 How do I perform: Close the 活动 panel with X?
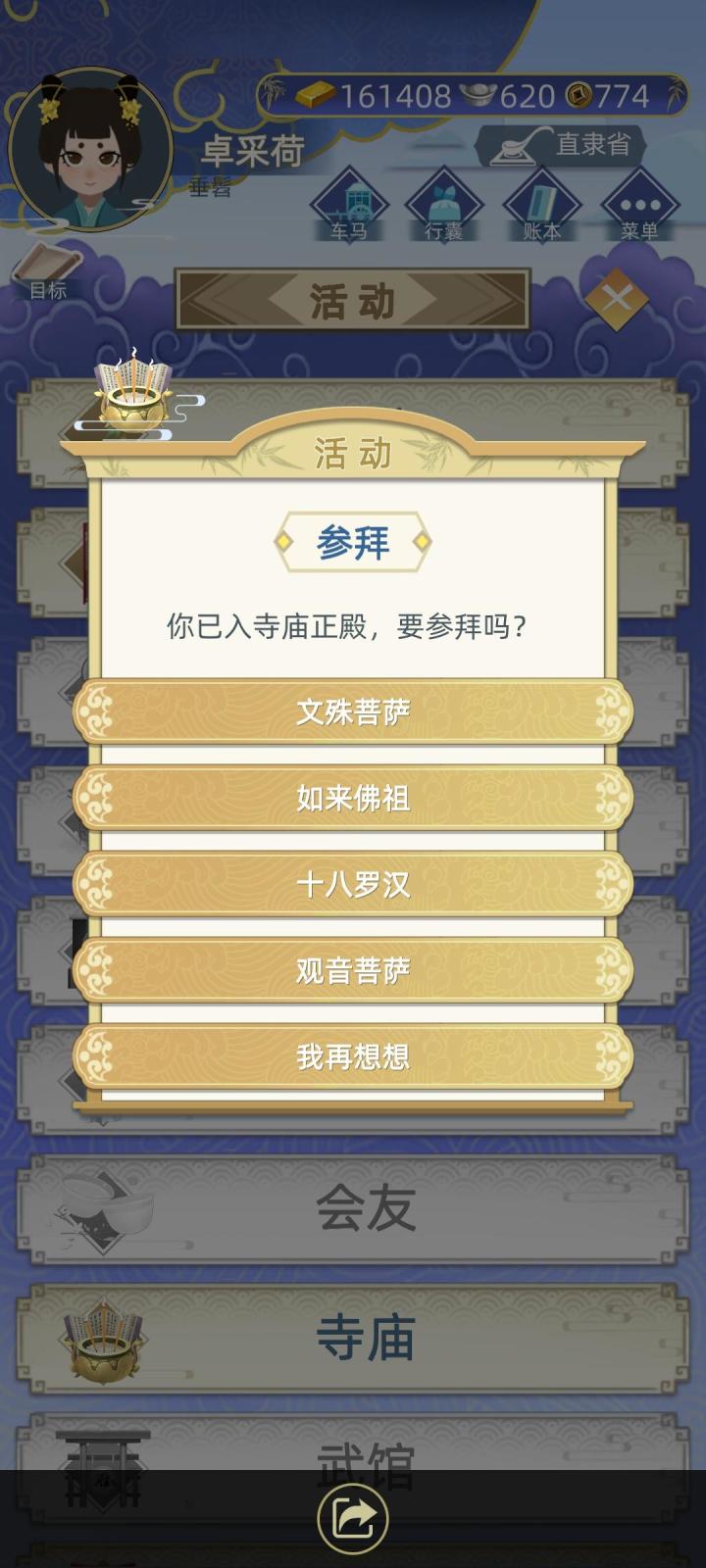(x=619, y=300)
